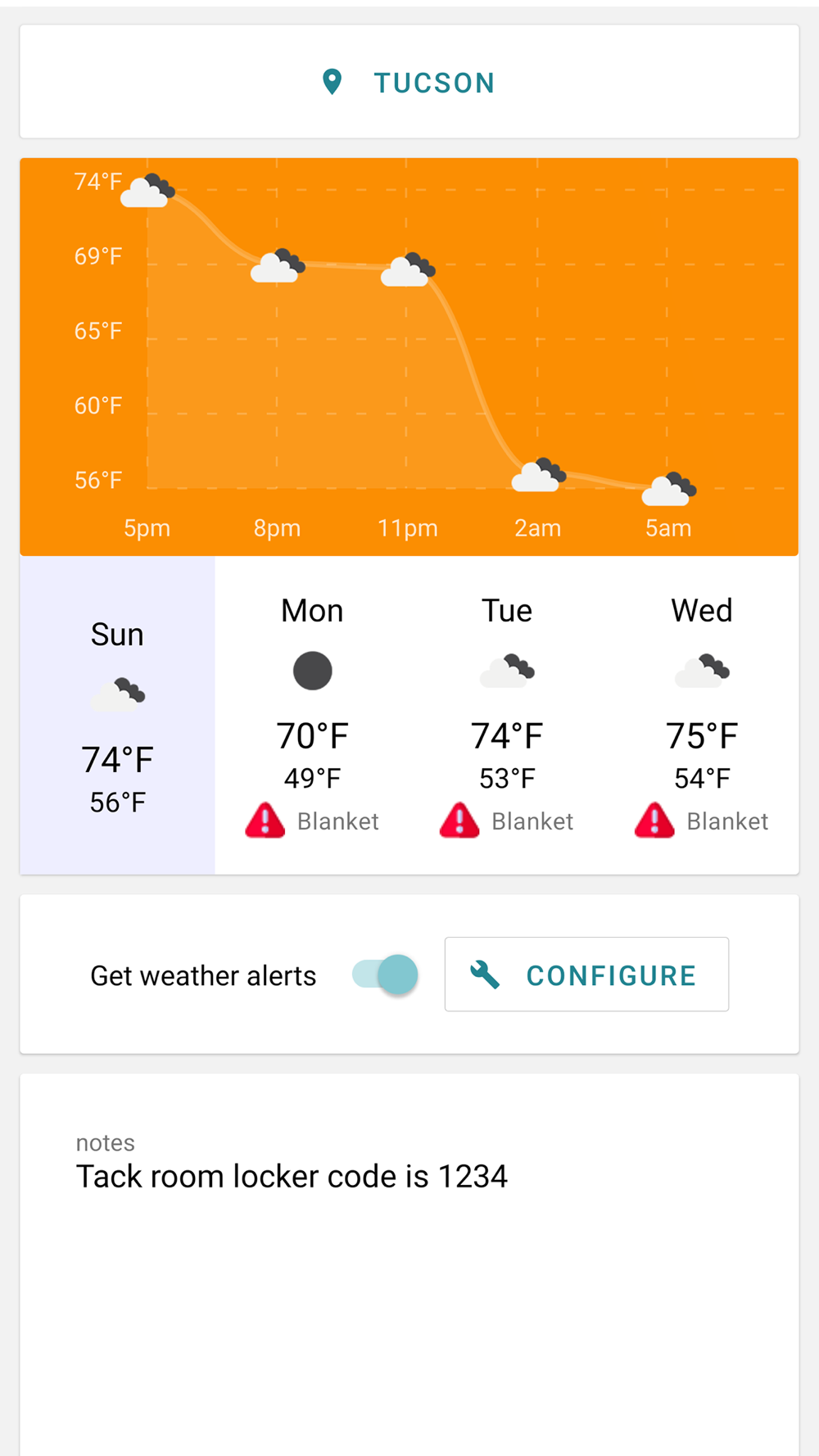This screenshot has height=1456, width=819.
Task: Open the Tucson location selector
Action: pyautogui.click(x=409, y=82)
